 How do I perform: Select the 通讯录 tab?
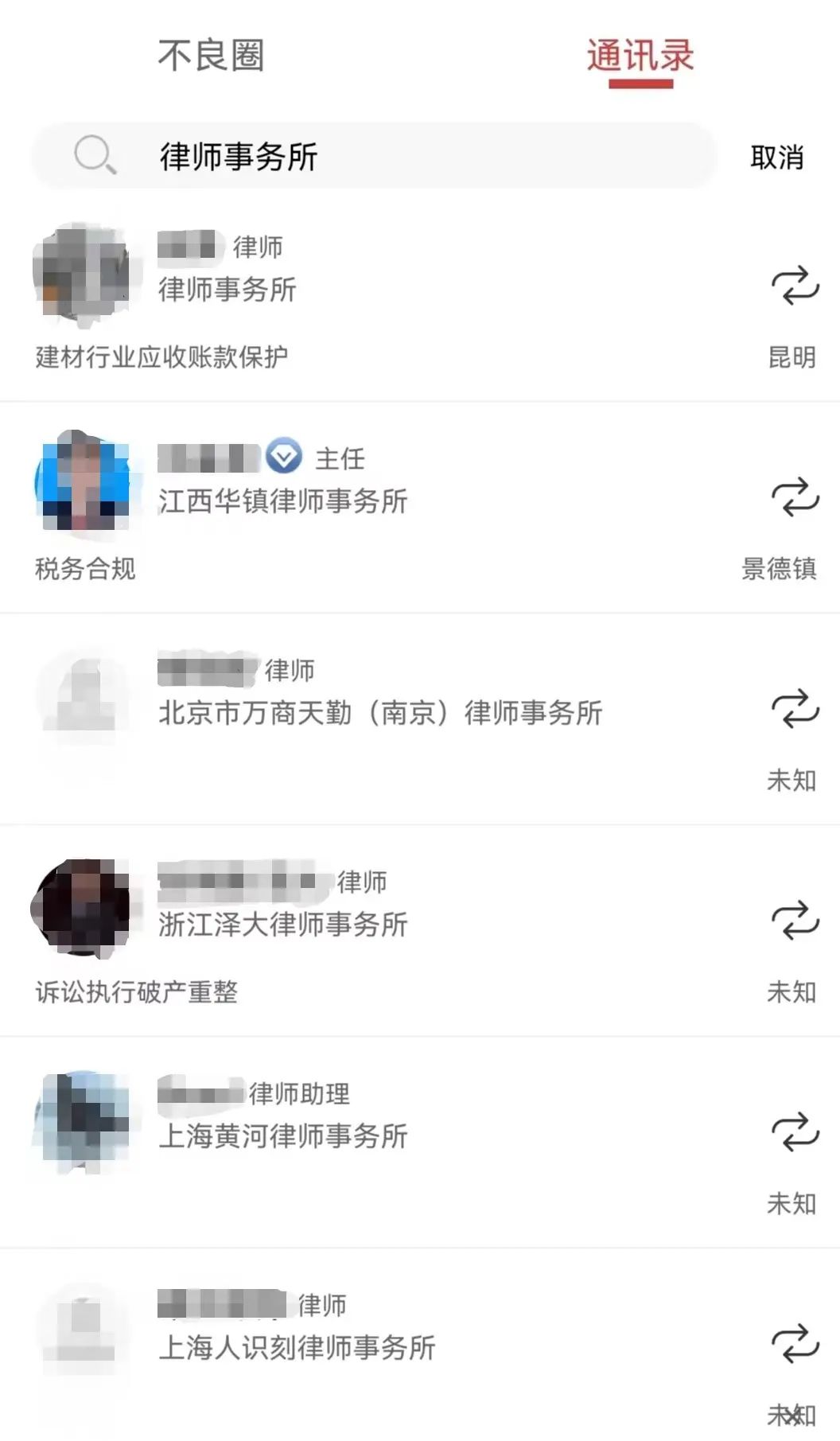(640, 57)
